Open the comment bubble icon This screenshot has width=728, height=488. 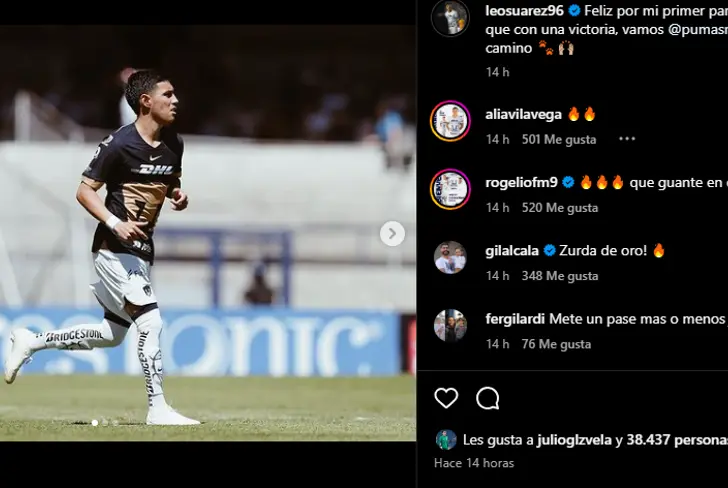coord(488,398)
